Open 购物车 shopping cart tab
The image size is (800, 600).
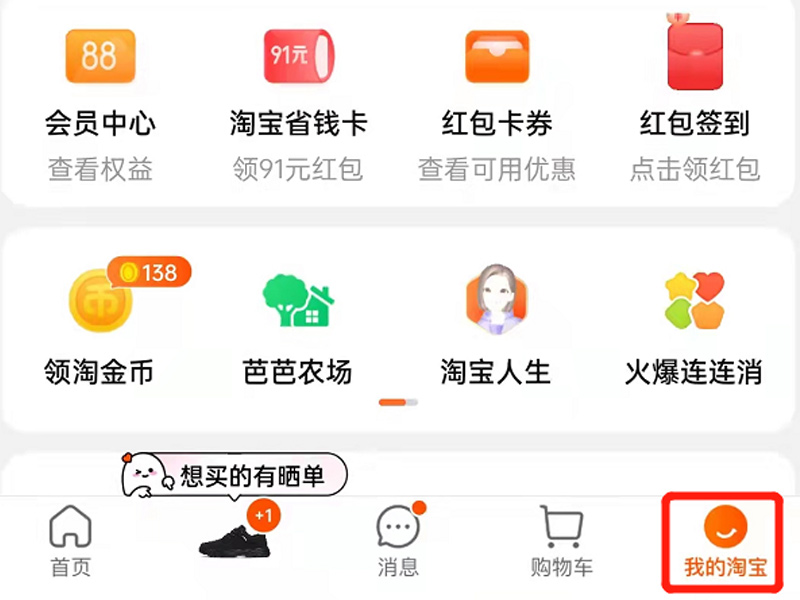[561, 542]
